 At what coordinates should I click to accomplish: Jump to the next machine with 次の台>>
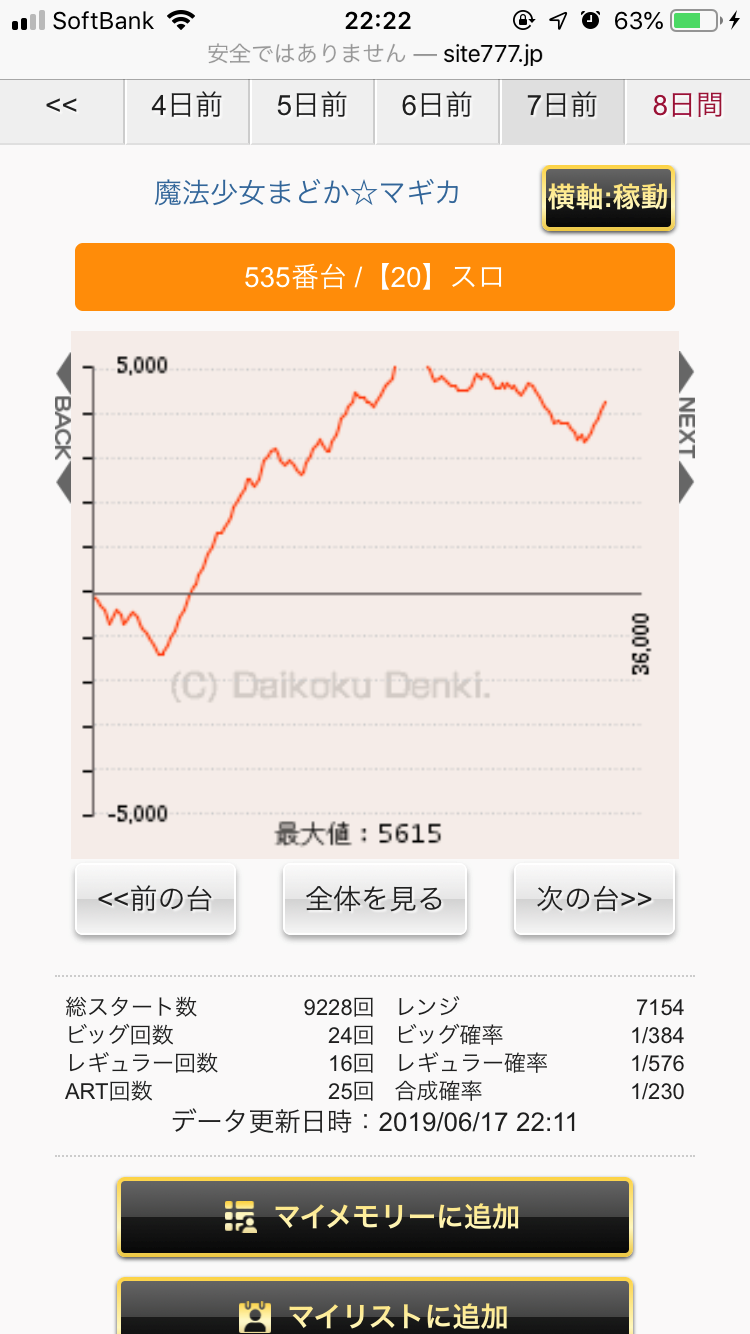click(x=594, y=899)
